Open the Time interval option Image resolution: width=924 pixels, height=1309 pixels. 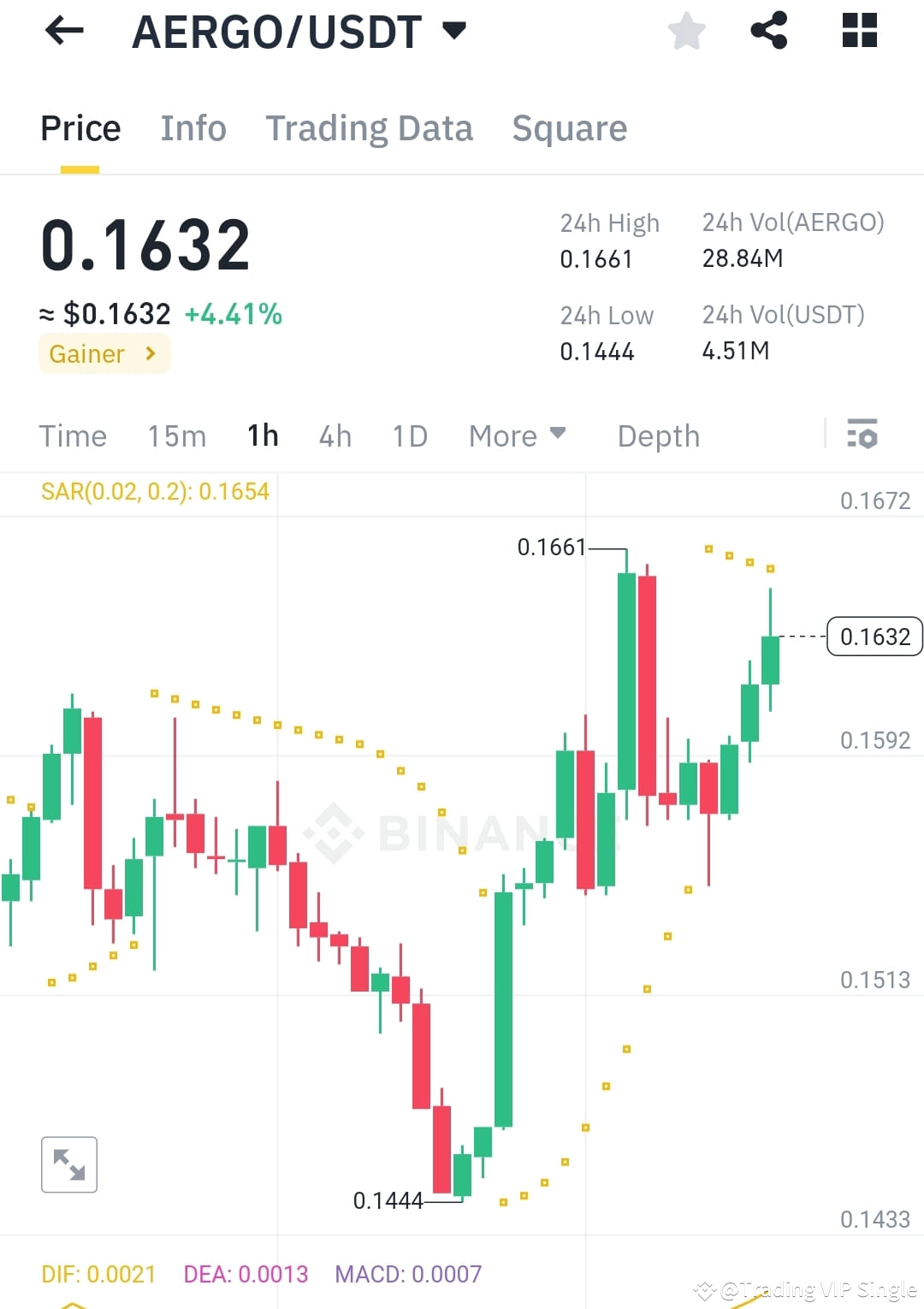73,435
